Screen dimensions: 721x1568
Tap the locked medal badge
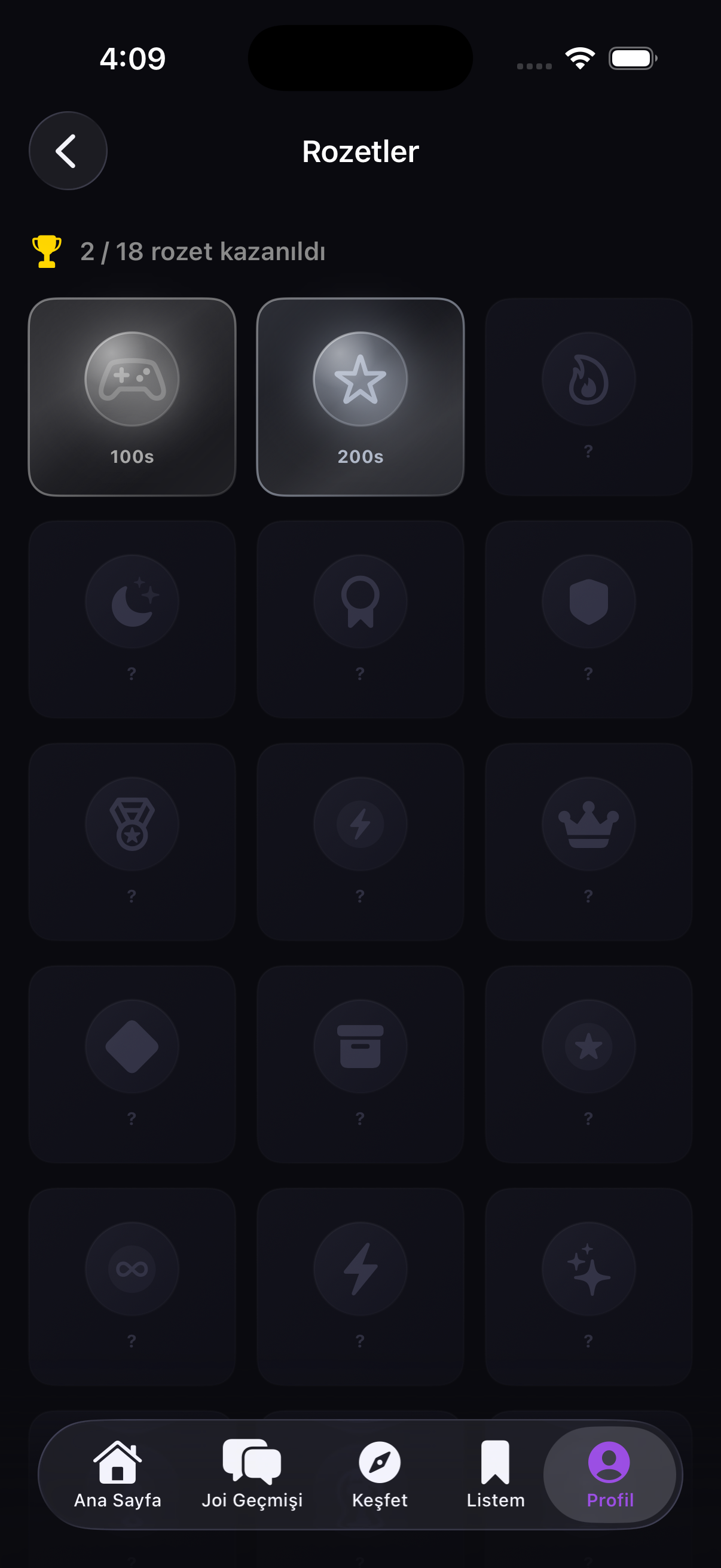pyautogui.click(x=132, y=842)
